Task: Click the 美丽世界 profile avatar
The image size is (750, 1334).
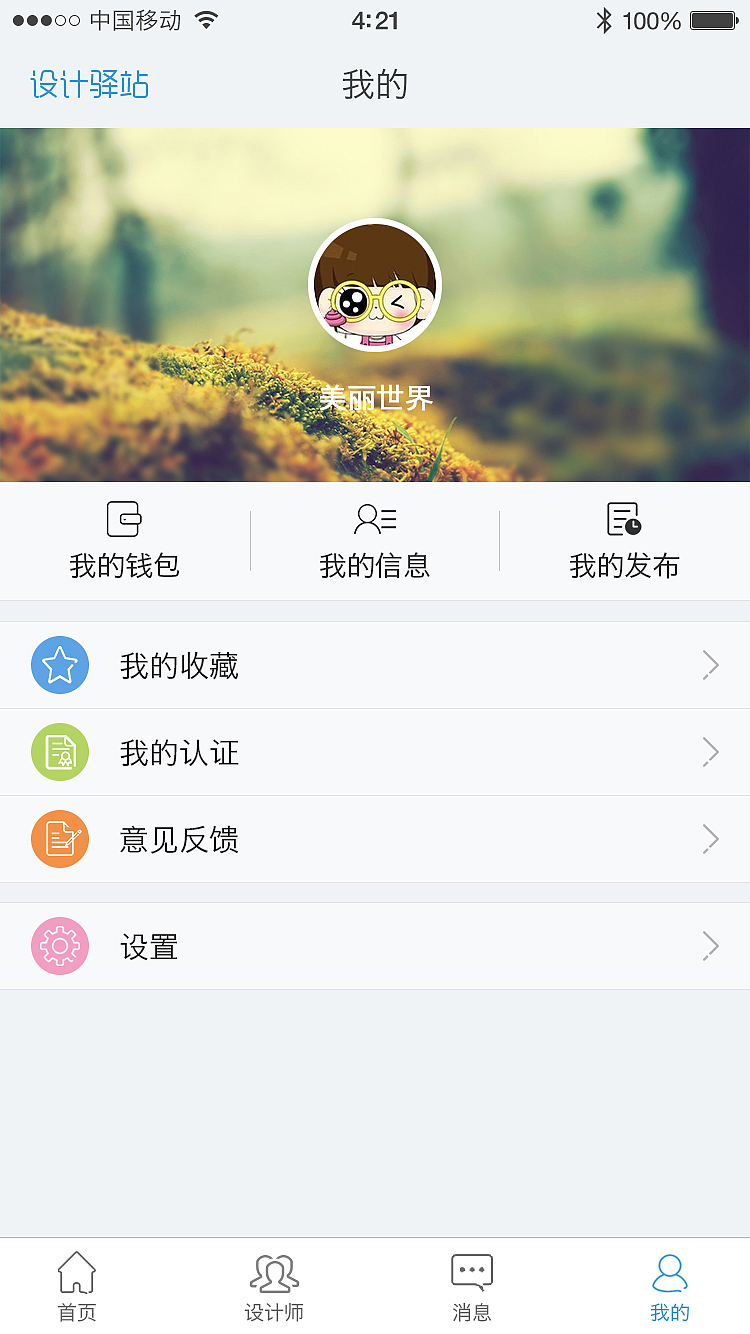Action: click(374, 285)
